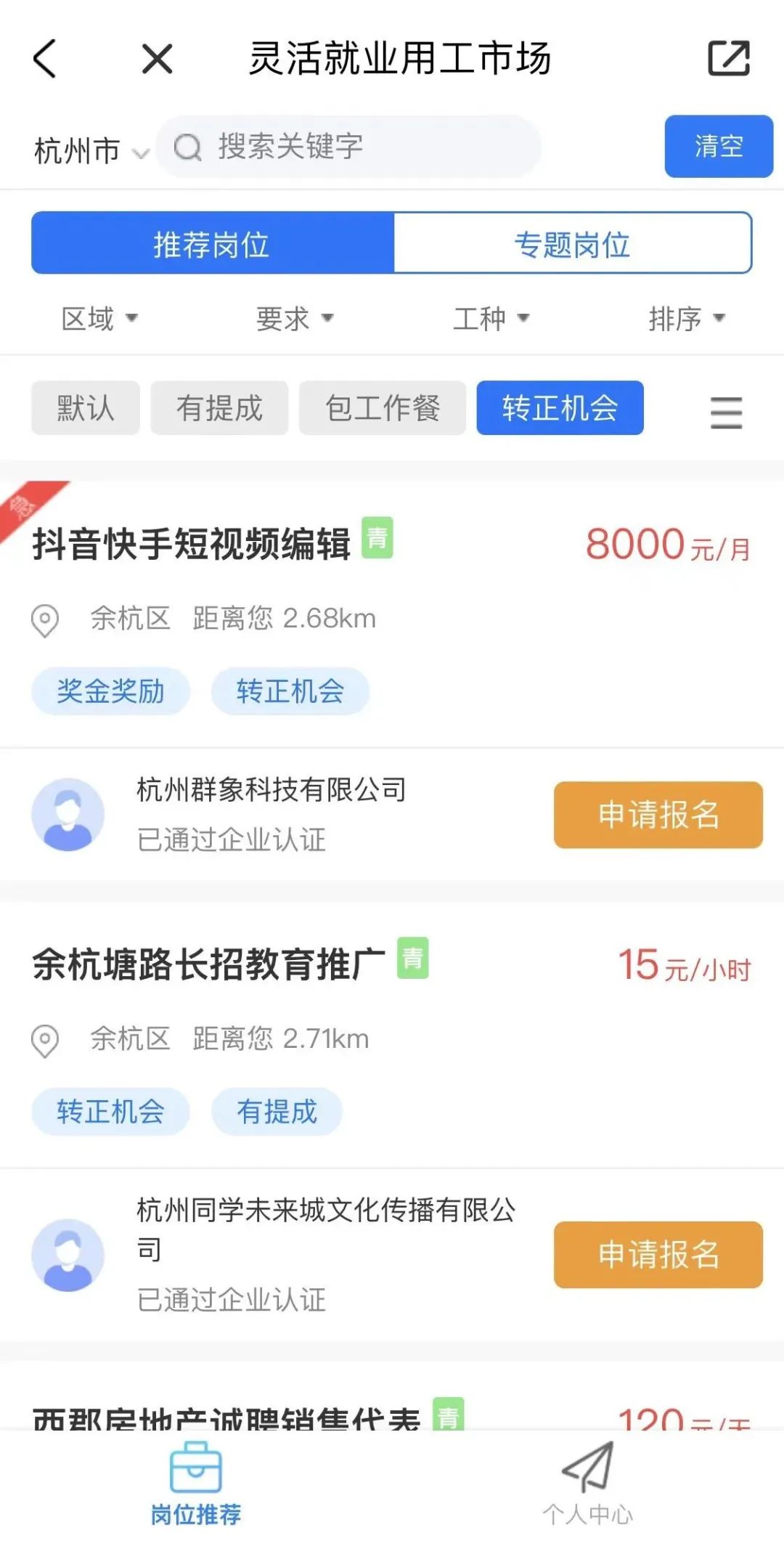
Task: Filter jobs by 包工作餐 chip
Action: pyautogui.click(x=382, y=408)
